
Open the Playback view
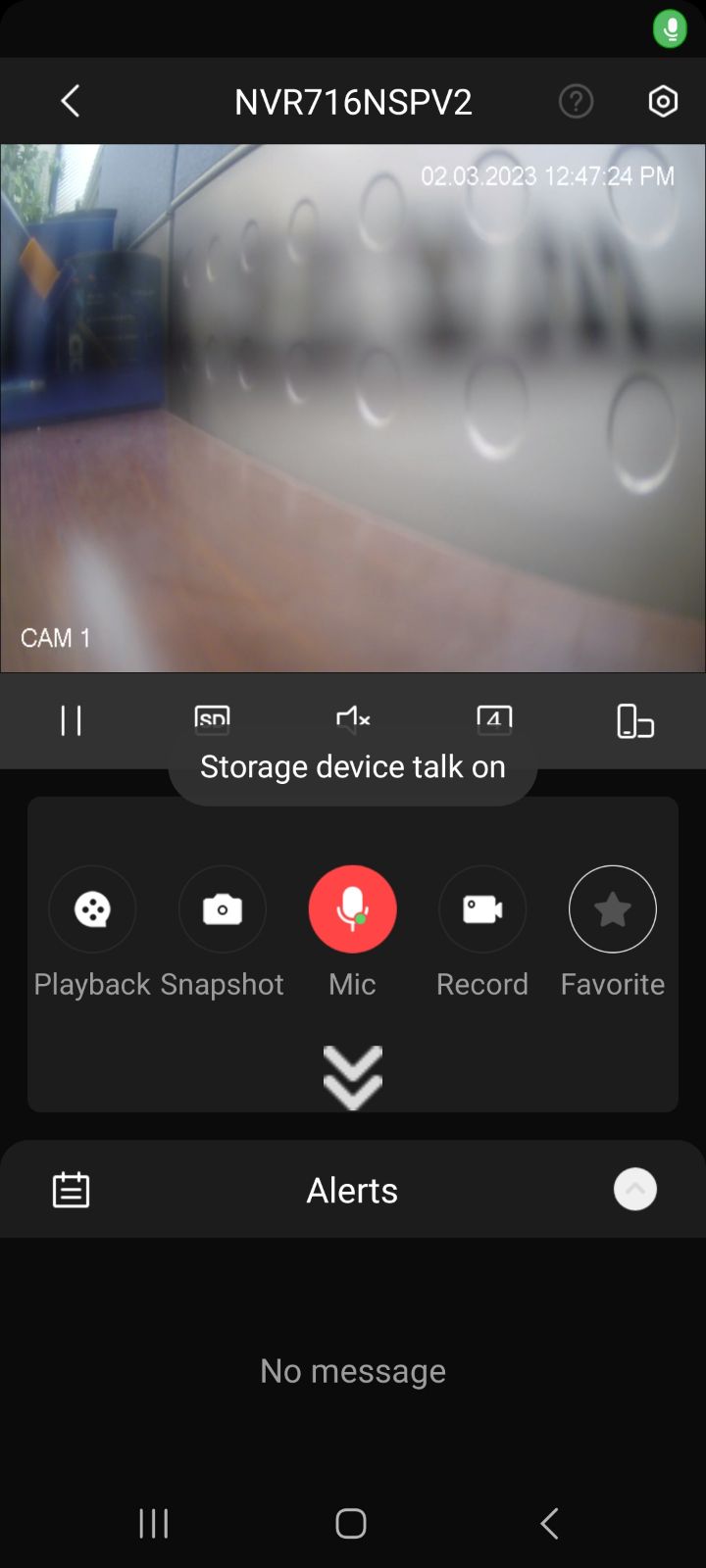[91, 909]
